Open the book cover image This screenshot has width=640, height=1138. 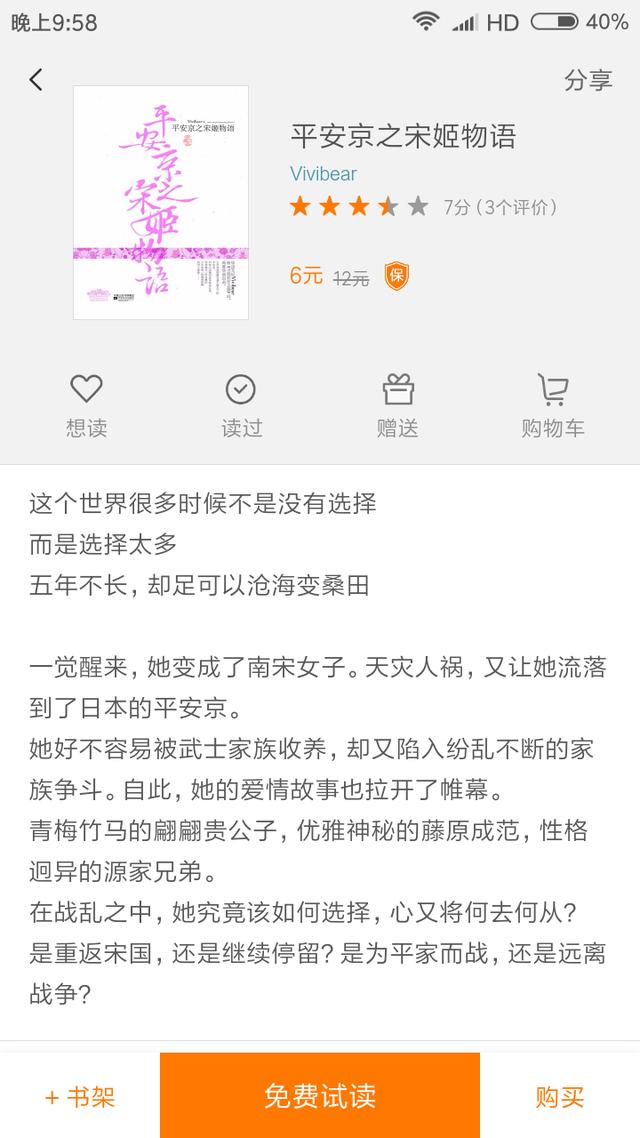coord(161,202)
